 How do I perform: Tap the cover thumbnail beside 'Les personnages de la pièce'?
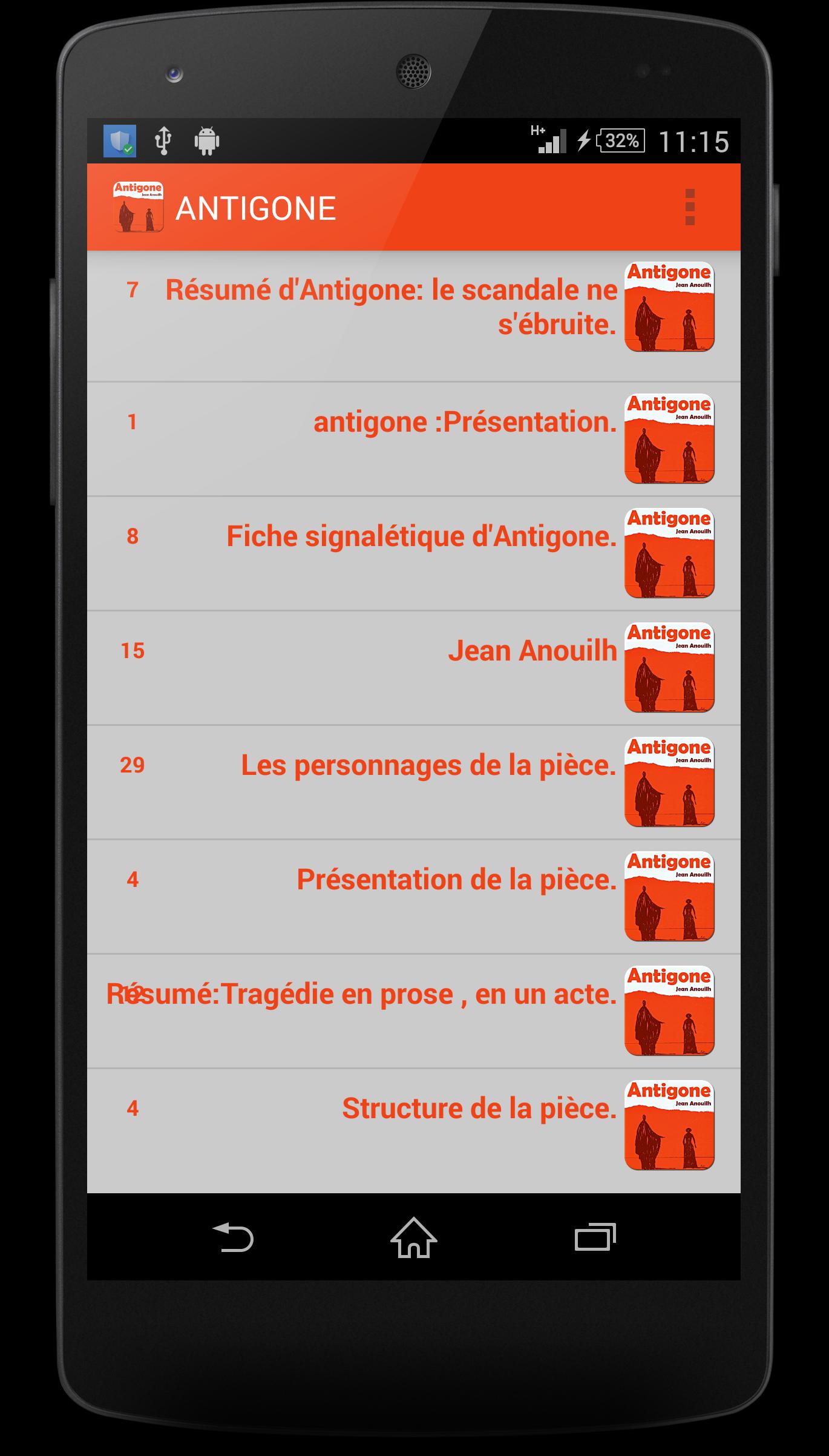pyautogui.click(x=669, y=781)
